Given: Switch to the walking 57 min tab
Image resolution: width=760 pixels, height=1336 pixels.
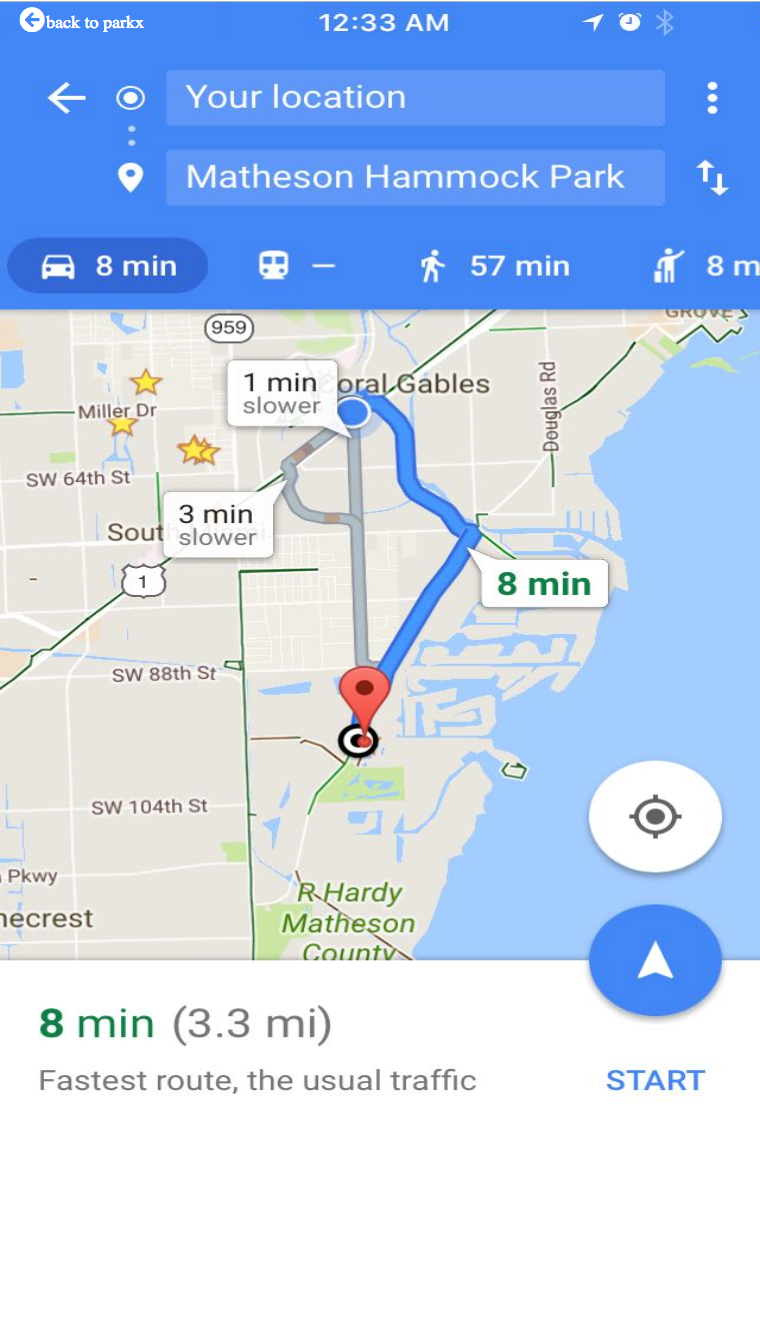Looking at the screenshot, I should tap(494, 266).
